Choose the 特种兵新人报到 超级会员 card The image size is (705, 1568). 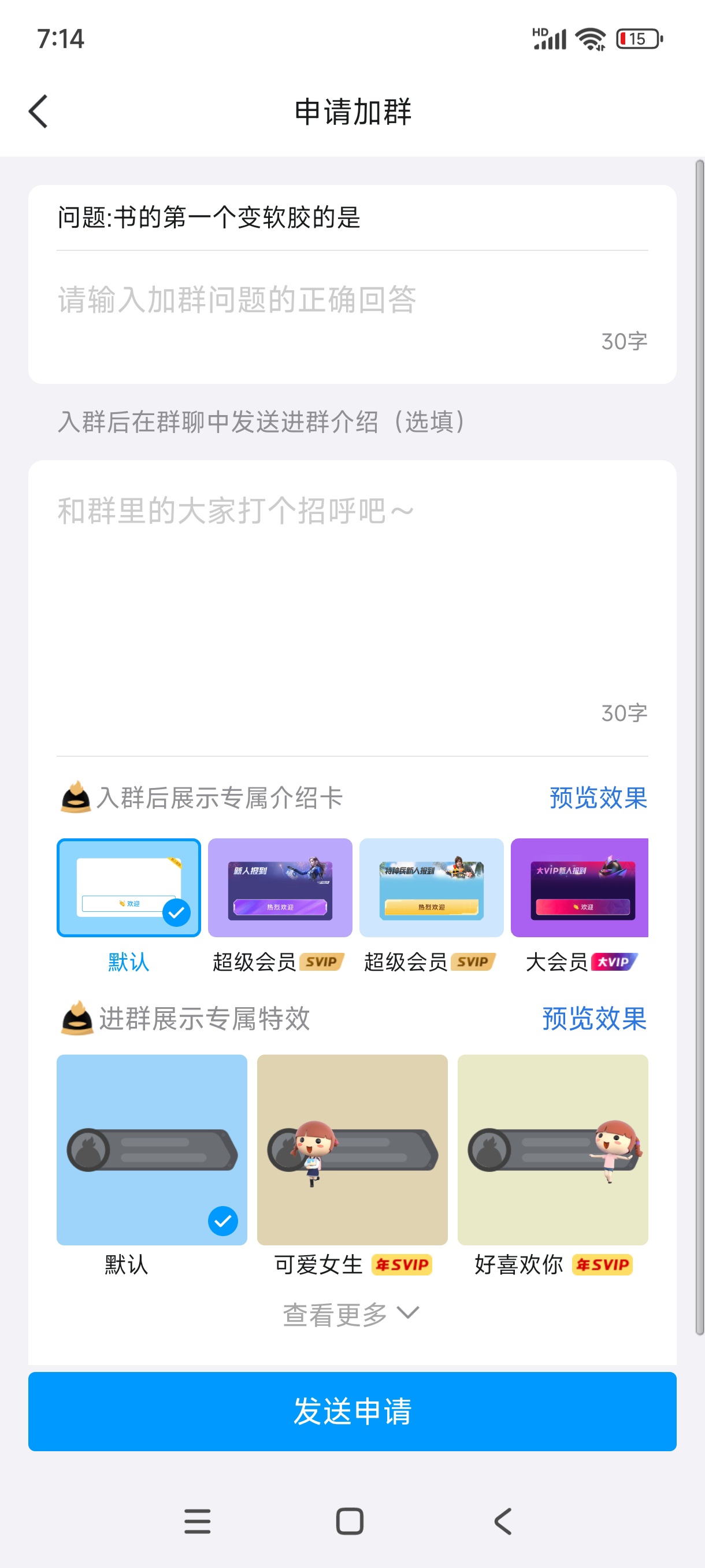[x=431, y=888]
